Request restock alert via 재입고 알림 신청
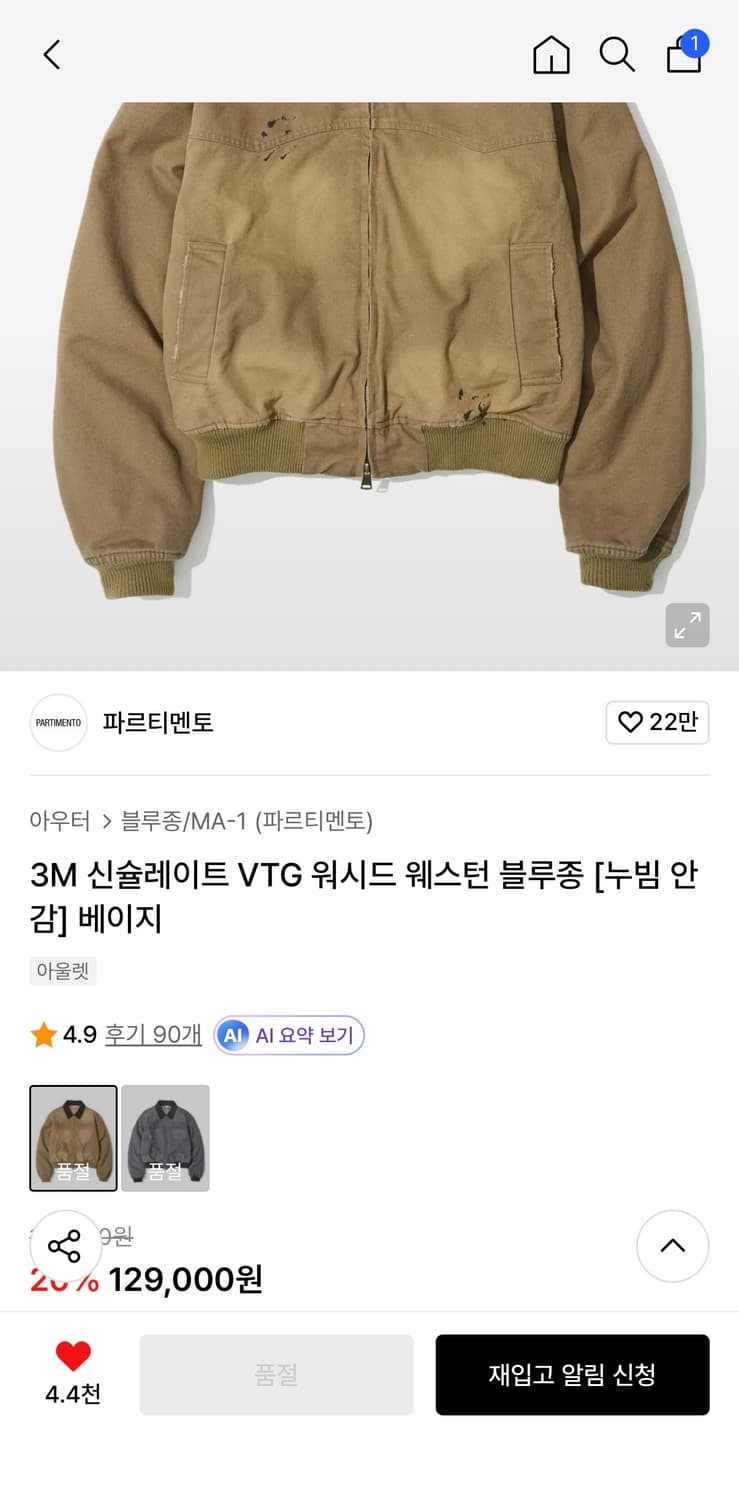This screenshot has width=739, height=1500. tap(572, 1374)
